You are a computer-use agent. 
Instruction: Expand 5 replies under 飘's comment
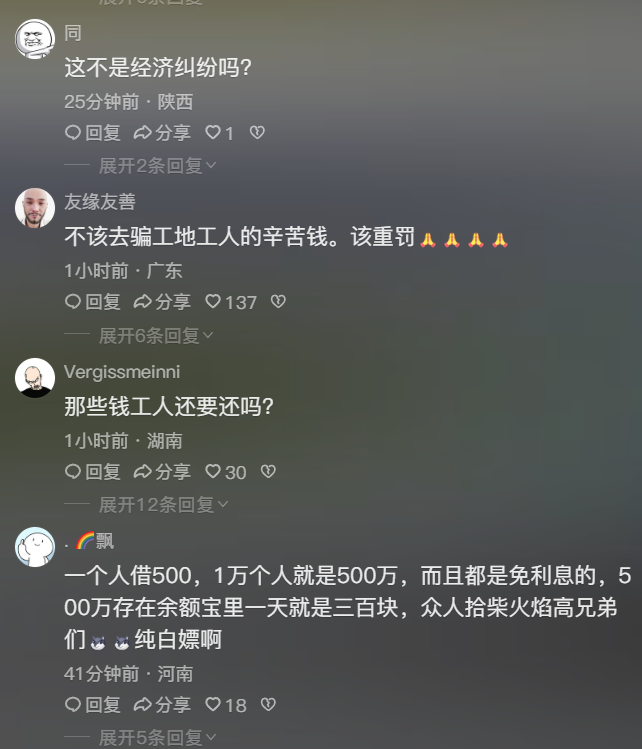pos(156,738)
